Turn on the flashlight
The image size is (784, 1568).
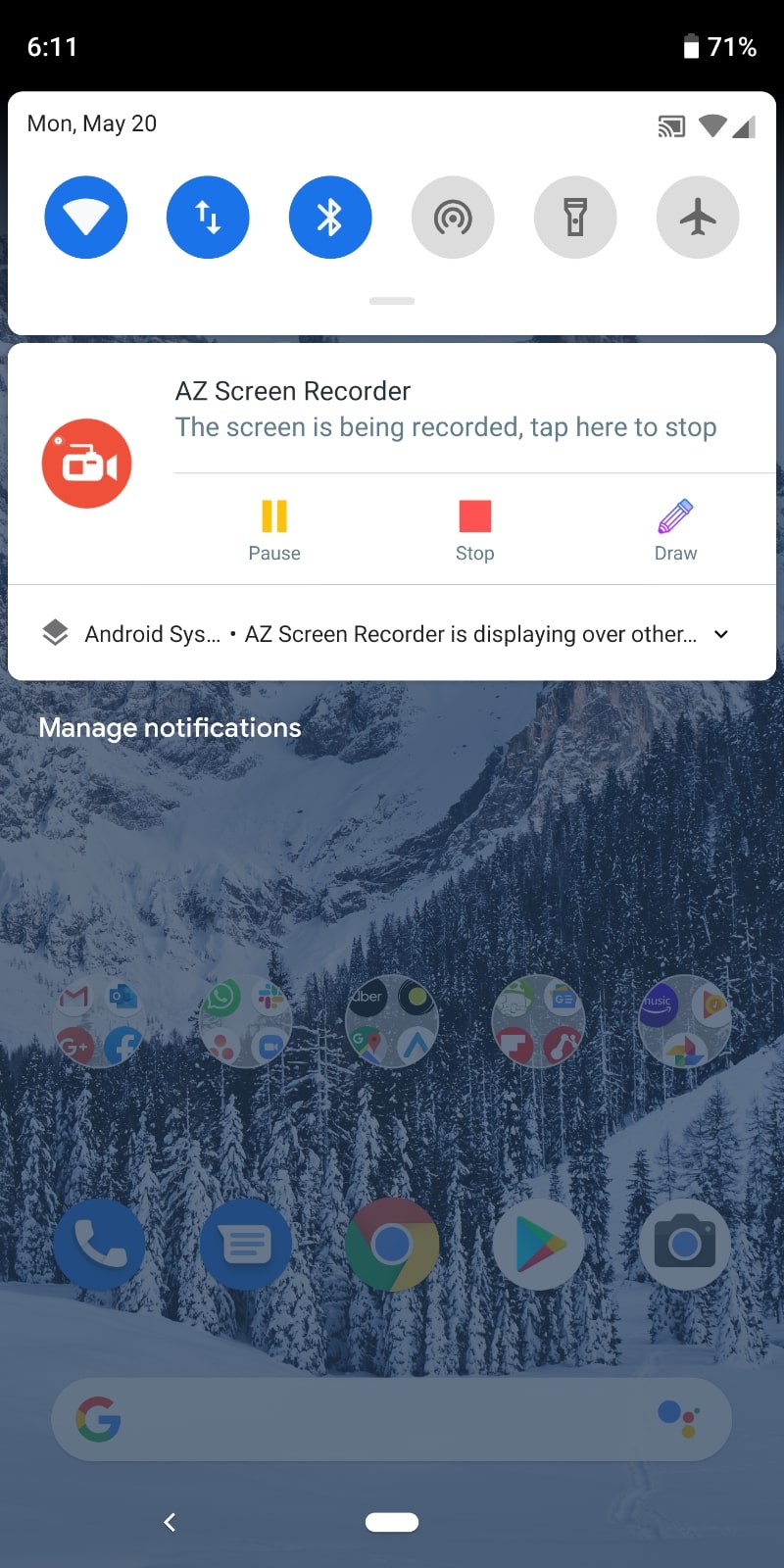[x=575, y=218]
